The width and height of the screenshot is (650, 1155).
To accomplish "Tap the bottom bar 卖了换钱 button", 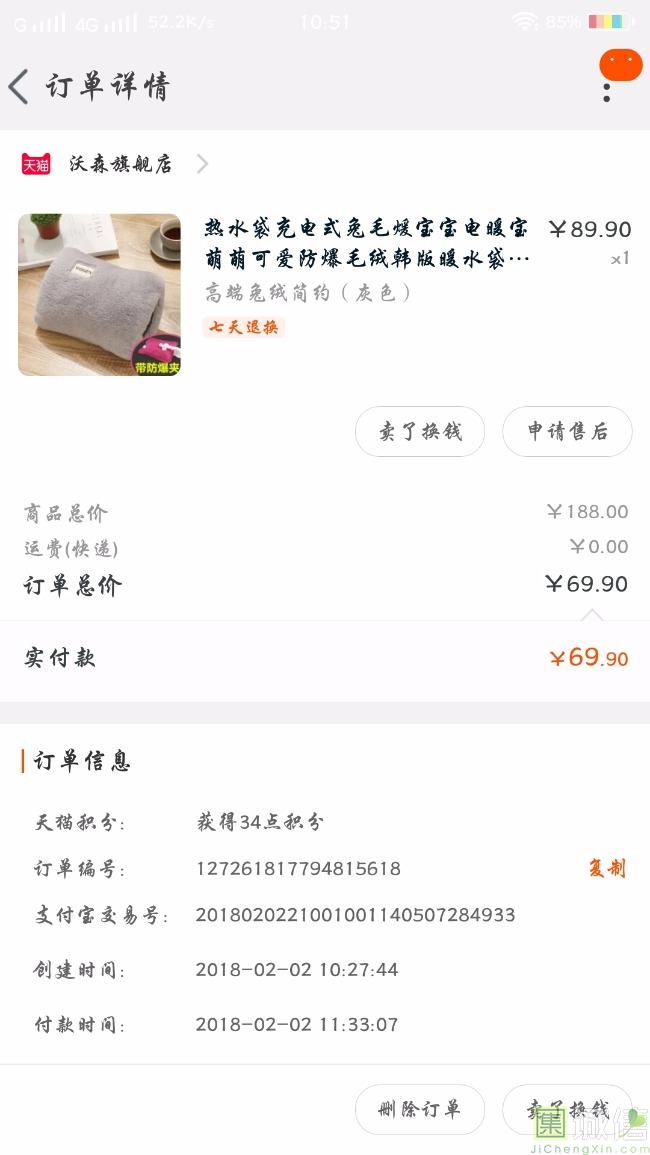I will tap(567, 1109).
